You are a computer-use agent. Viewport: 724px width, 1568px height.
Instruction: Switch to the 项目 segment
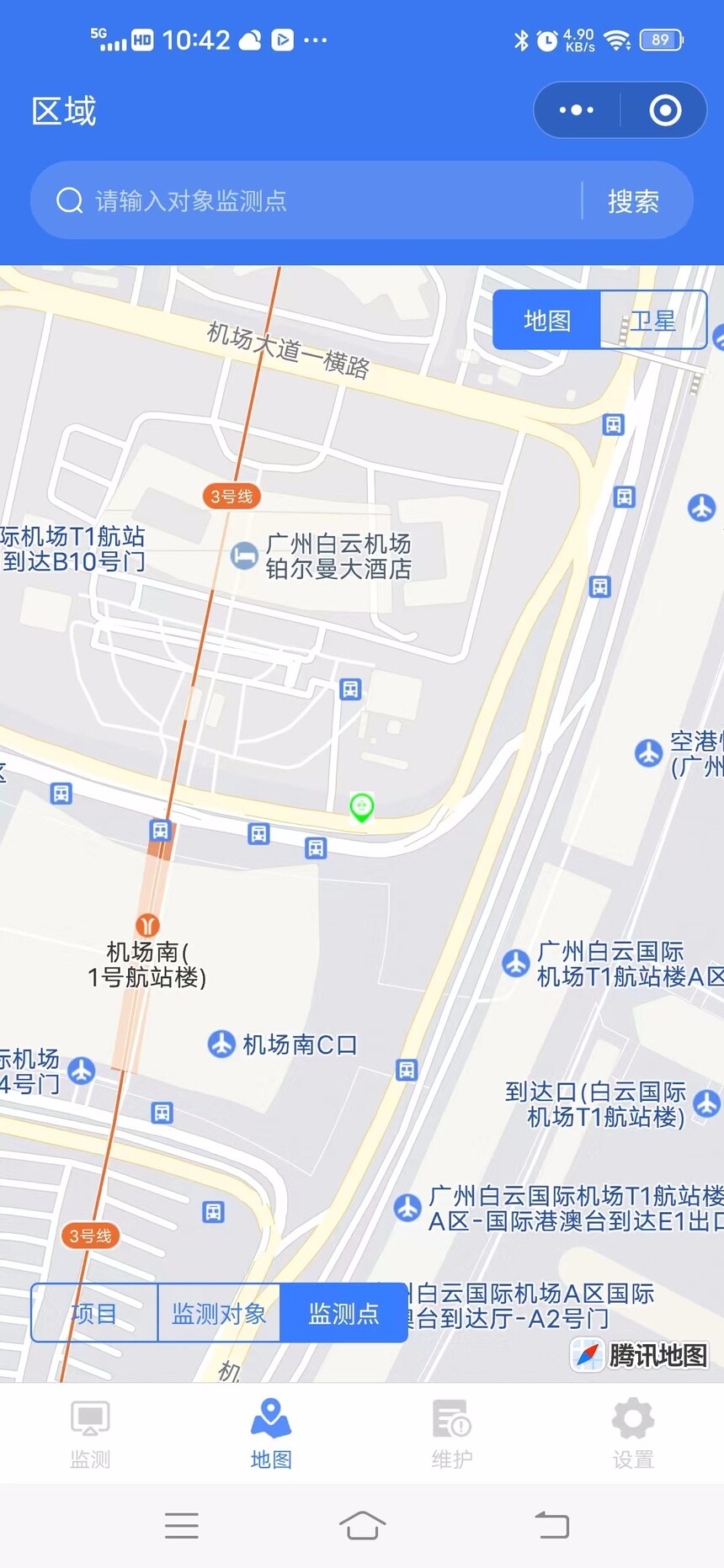click(94, 1313)
